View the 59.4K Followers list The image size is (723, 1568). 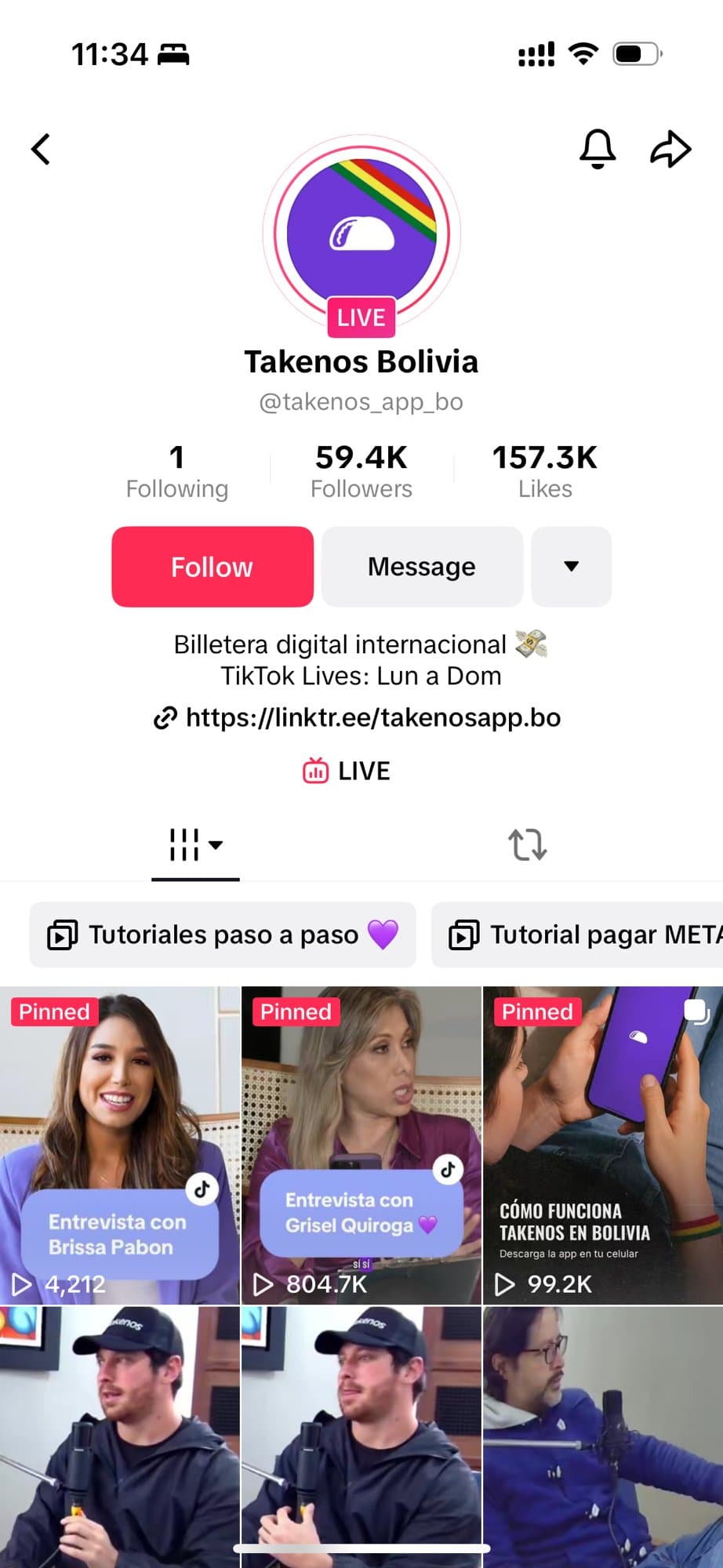[x=361, y=471]
